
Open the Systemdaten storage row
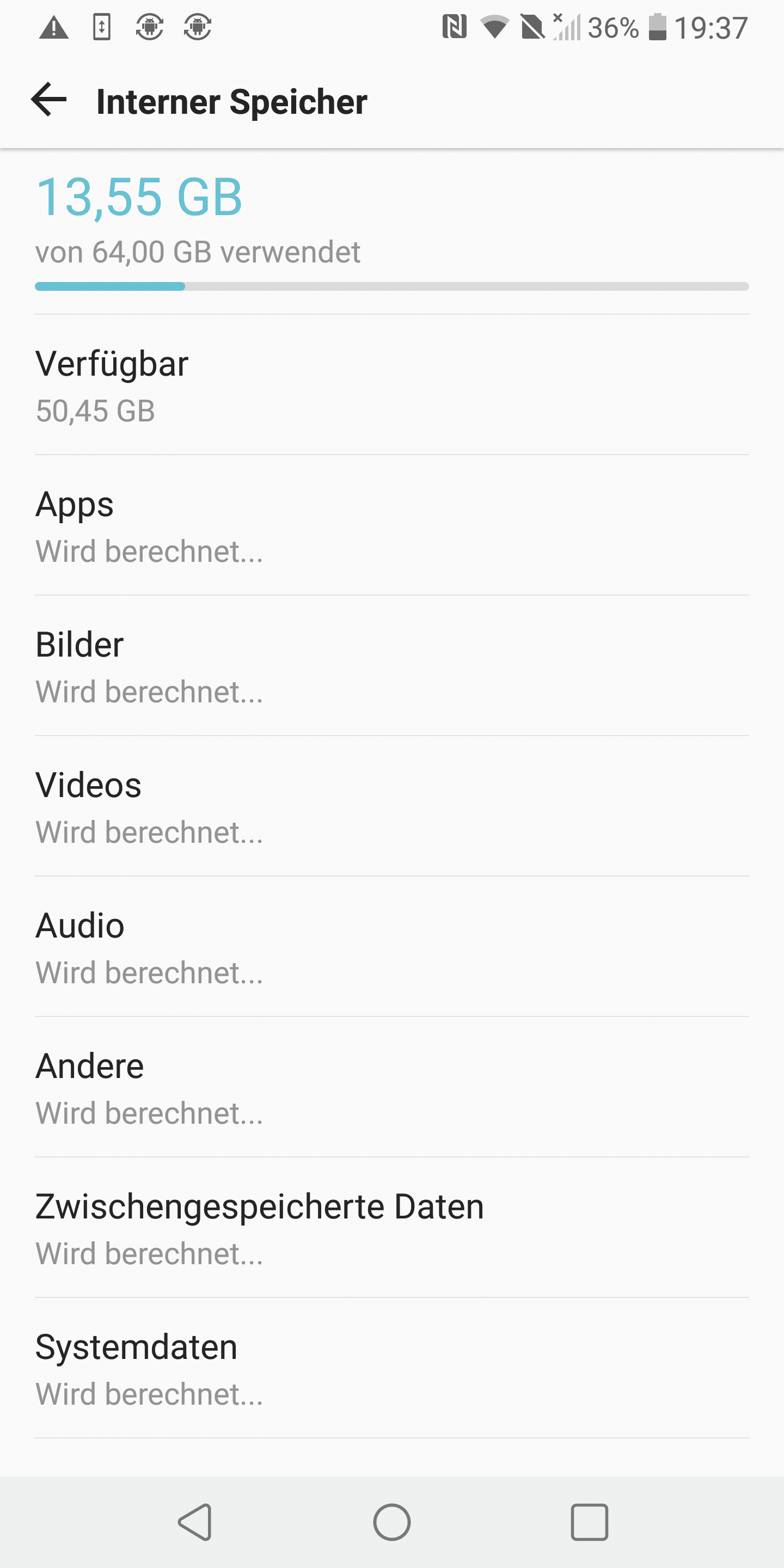coord(392,1369)
